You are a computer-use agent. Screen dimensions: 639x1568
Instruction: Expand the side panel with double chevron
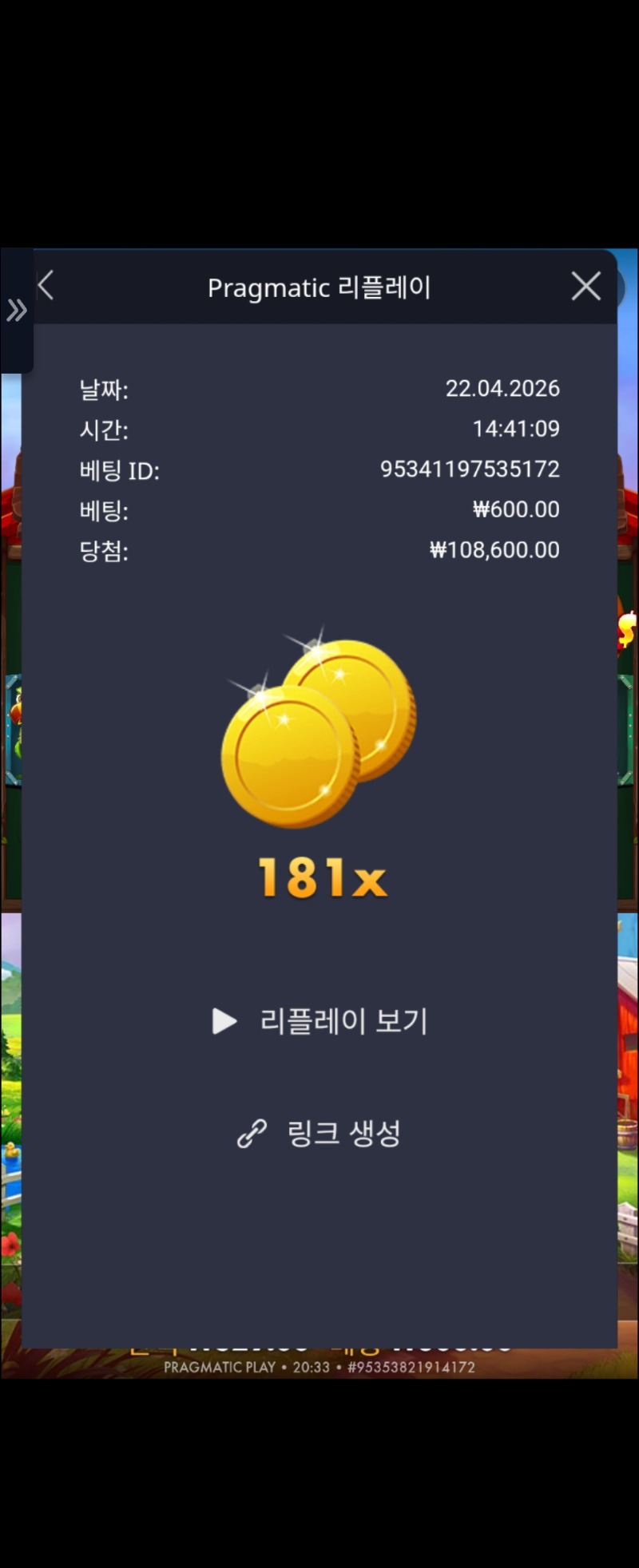click(16, 310)
